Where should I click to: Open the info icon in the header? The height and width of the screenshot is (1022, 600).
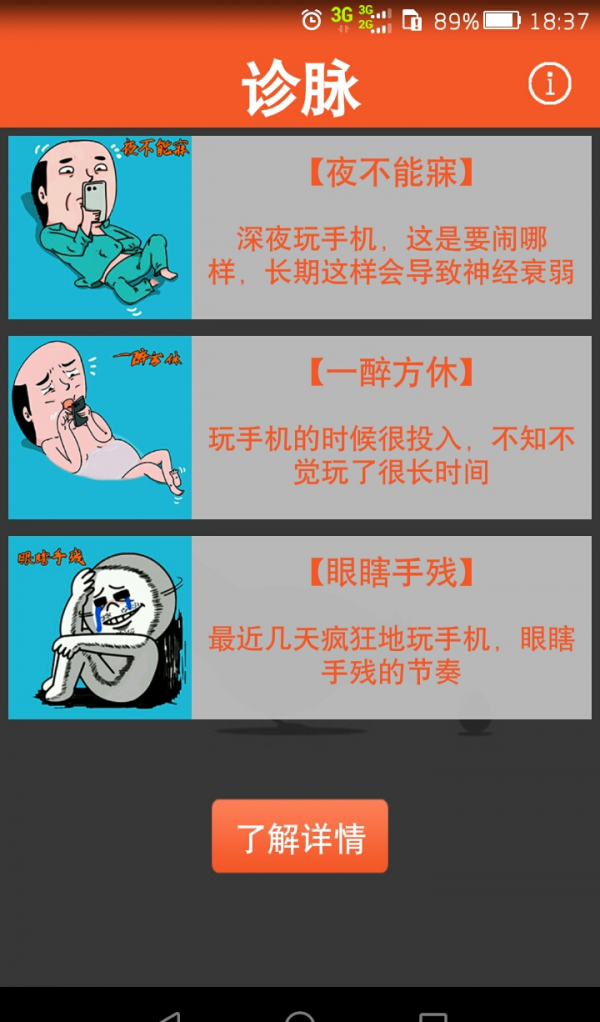pos(549,85)
